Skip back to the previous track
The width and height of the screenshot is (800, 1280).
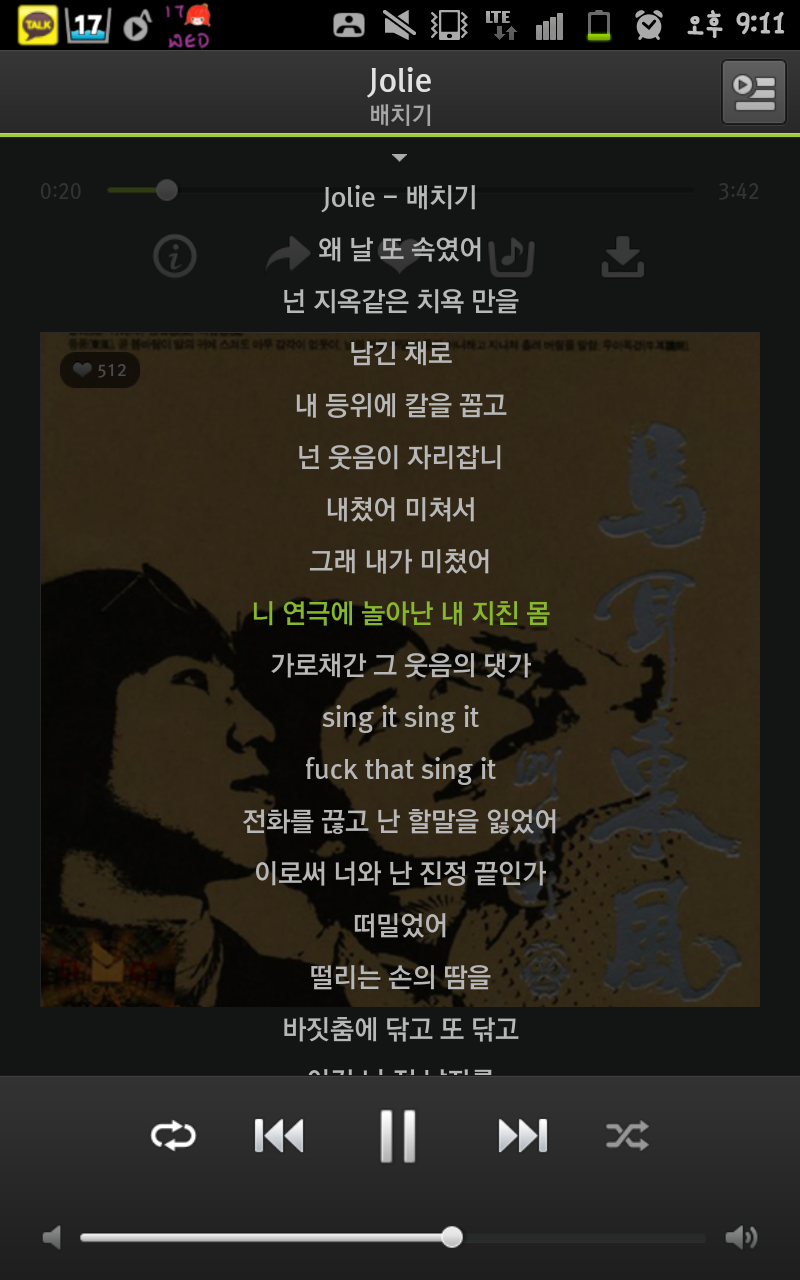[279, 1136]
